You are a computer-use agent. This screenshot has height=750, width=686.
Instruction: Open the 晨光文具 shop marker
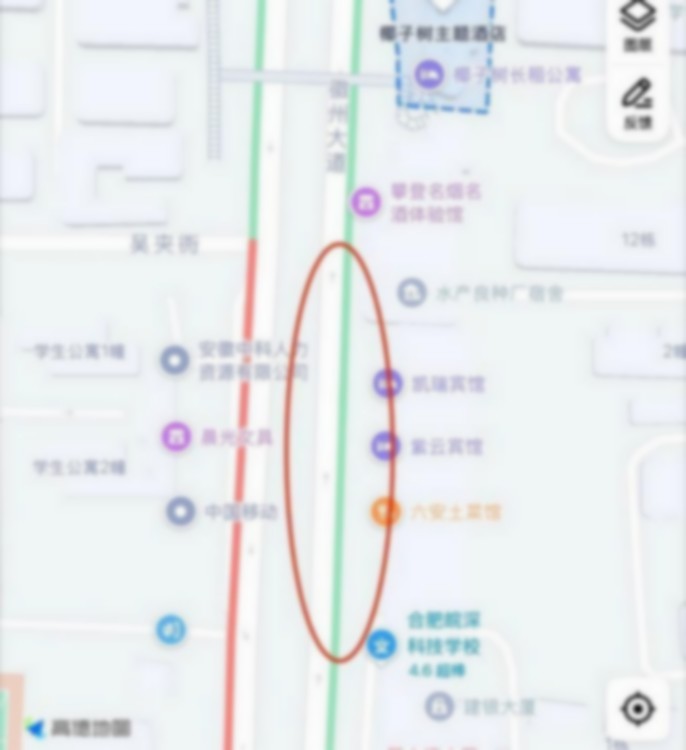coord(177,437)
